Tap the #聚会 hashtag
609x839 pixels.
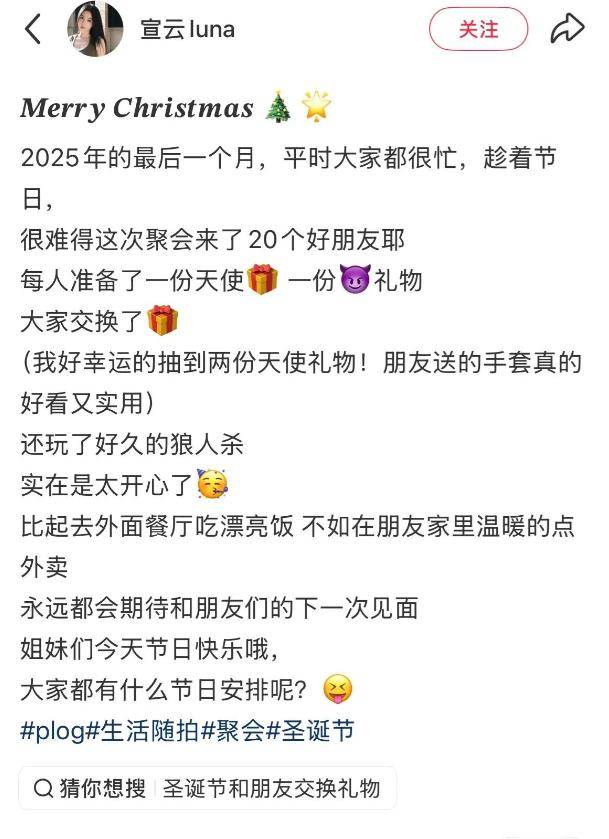point(233,731)
